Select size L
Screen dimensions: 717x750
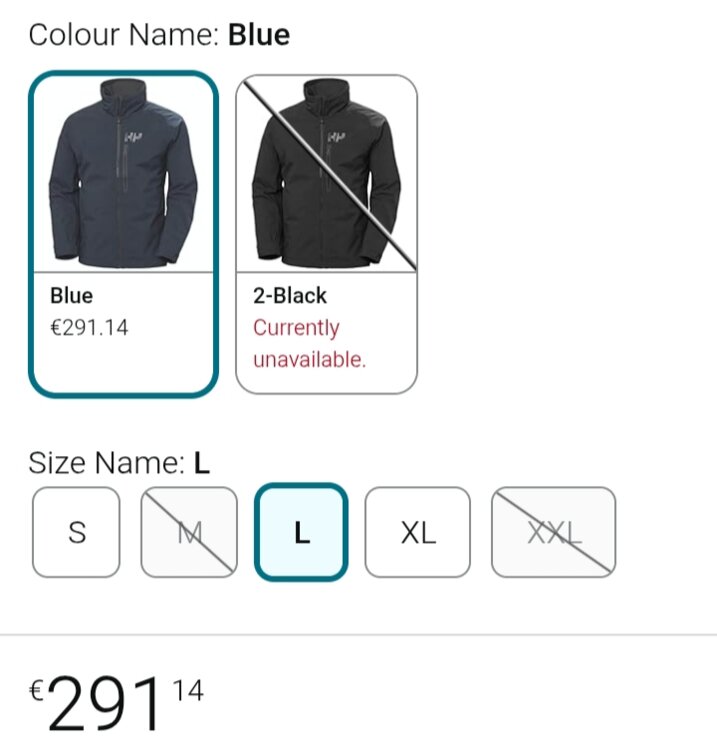[x=301, y=532]
